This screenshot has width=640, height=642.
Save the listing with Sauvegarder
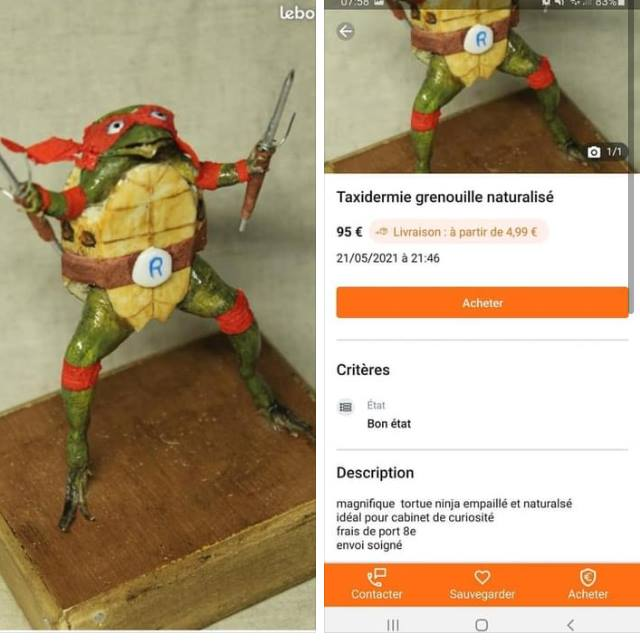click(x=482, y=585)
